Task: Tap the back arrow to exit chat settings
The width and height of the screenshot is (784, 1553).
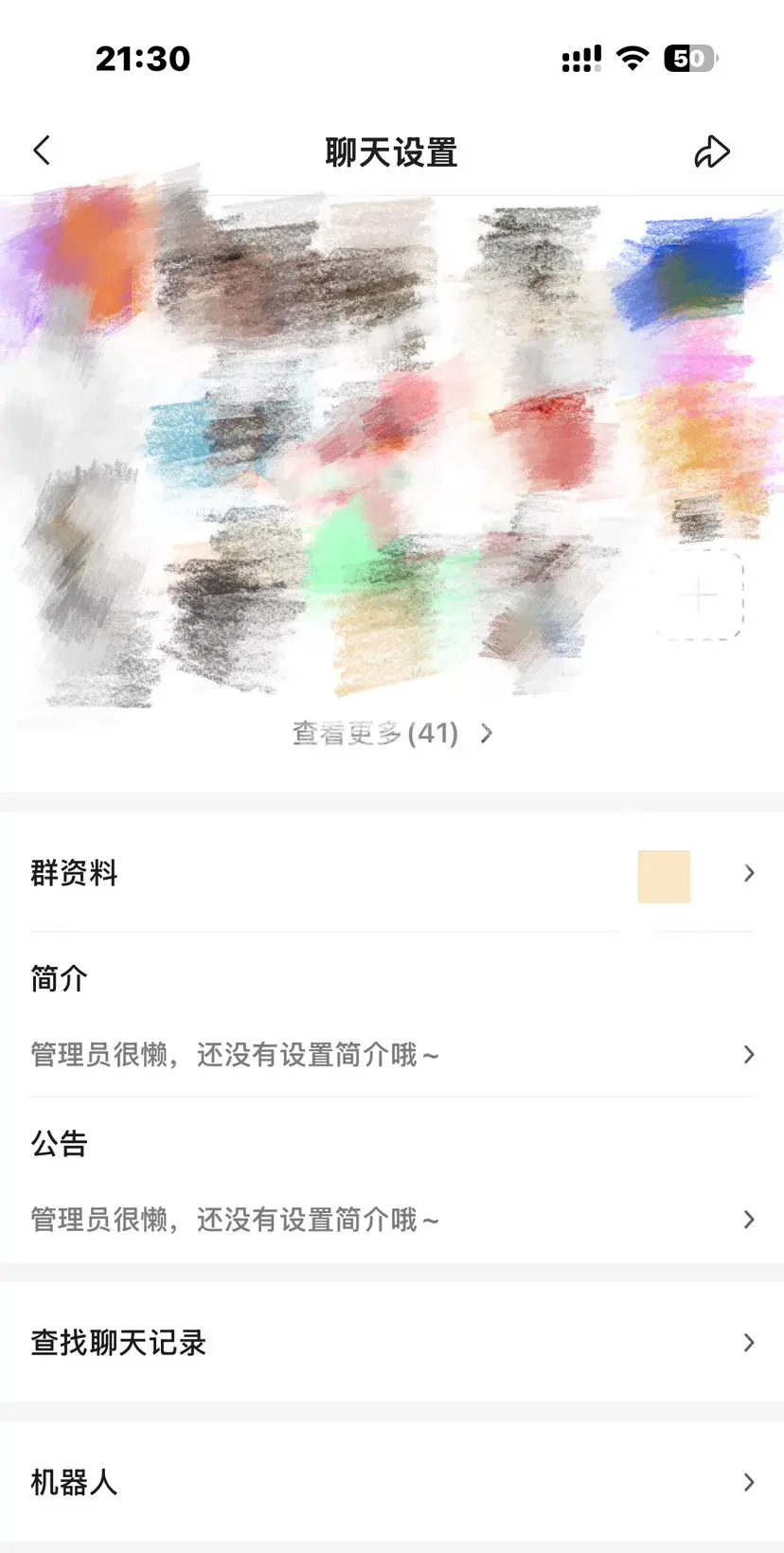Action: pyautogui.click(x=42, y=150)
